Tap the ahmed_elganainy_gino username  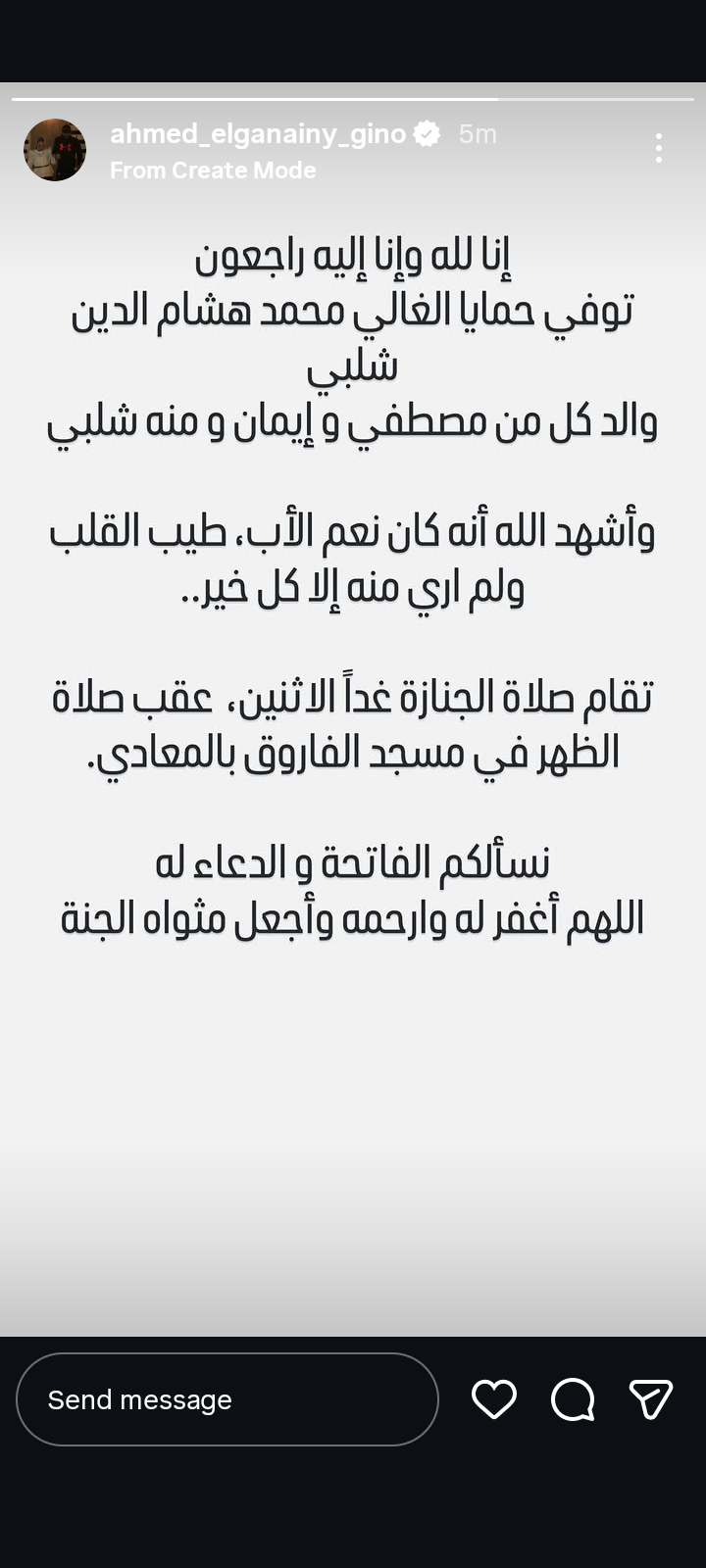tap(258, 133)
